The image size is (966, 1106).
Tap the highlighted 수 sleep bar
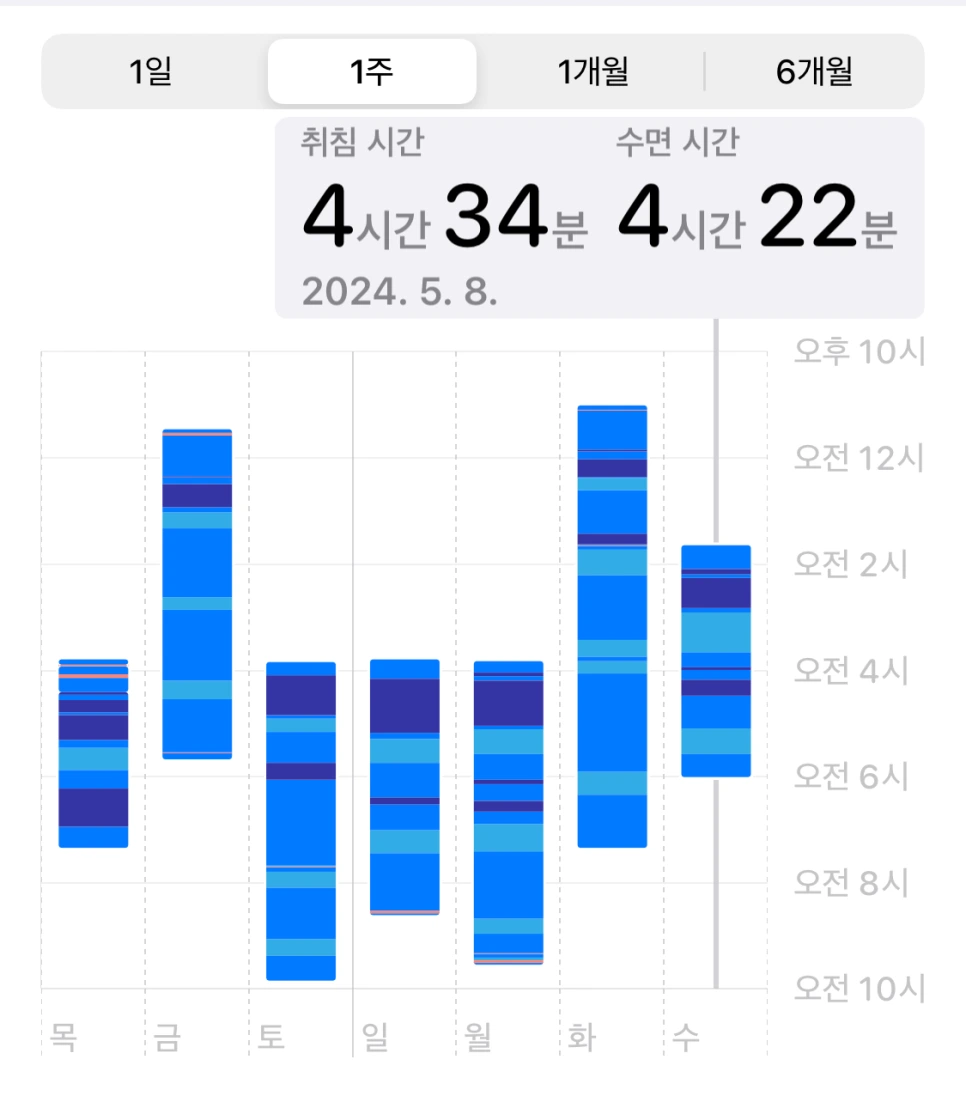click(716, 661)
